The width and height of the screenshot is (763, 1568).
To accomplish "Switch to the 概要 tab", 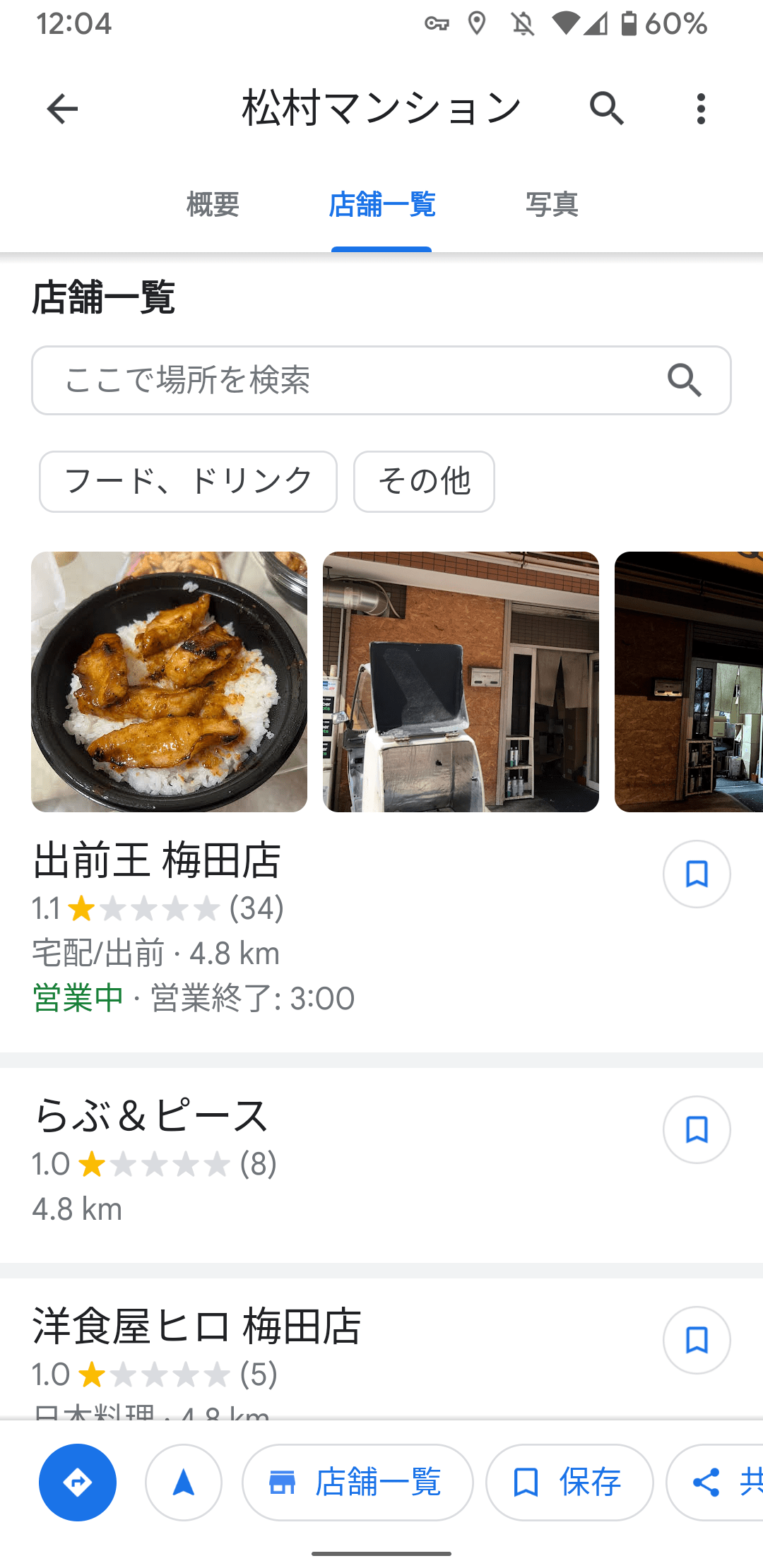I will [x=213, y=205].
